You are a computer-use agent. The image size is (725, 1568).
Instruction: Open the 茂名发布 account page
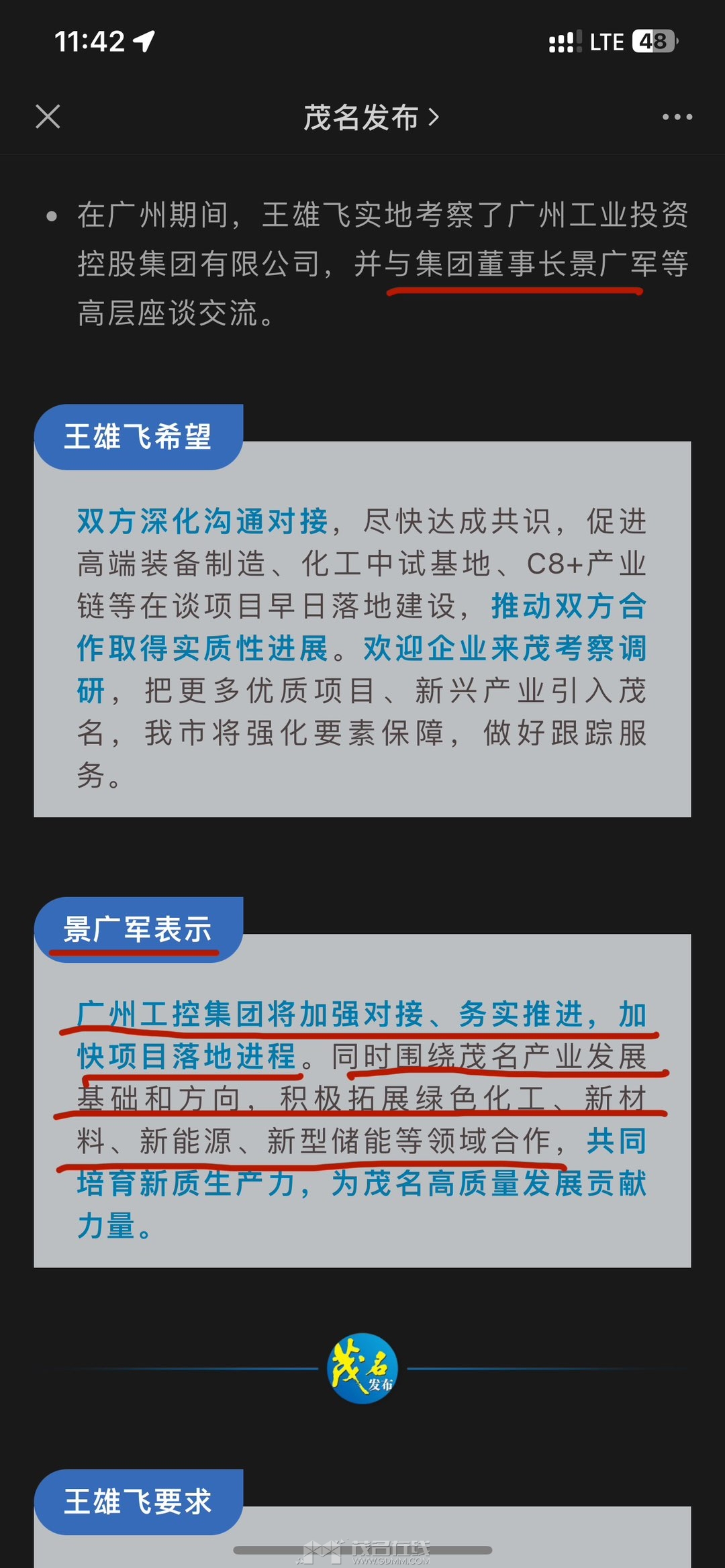tap(371, 117)
